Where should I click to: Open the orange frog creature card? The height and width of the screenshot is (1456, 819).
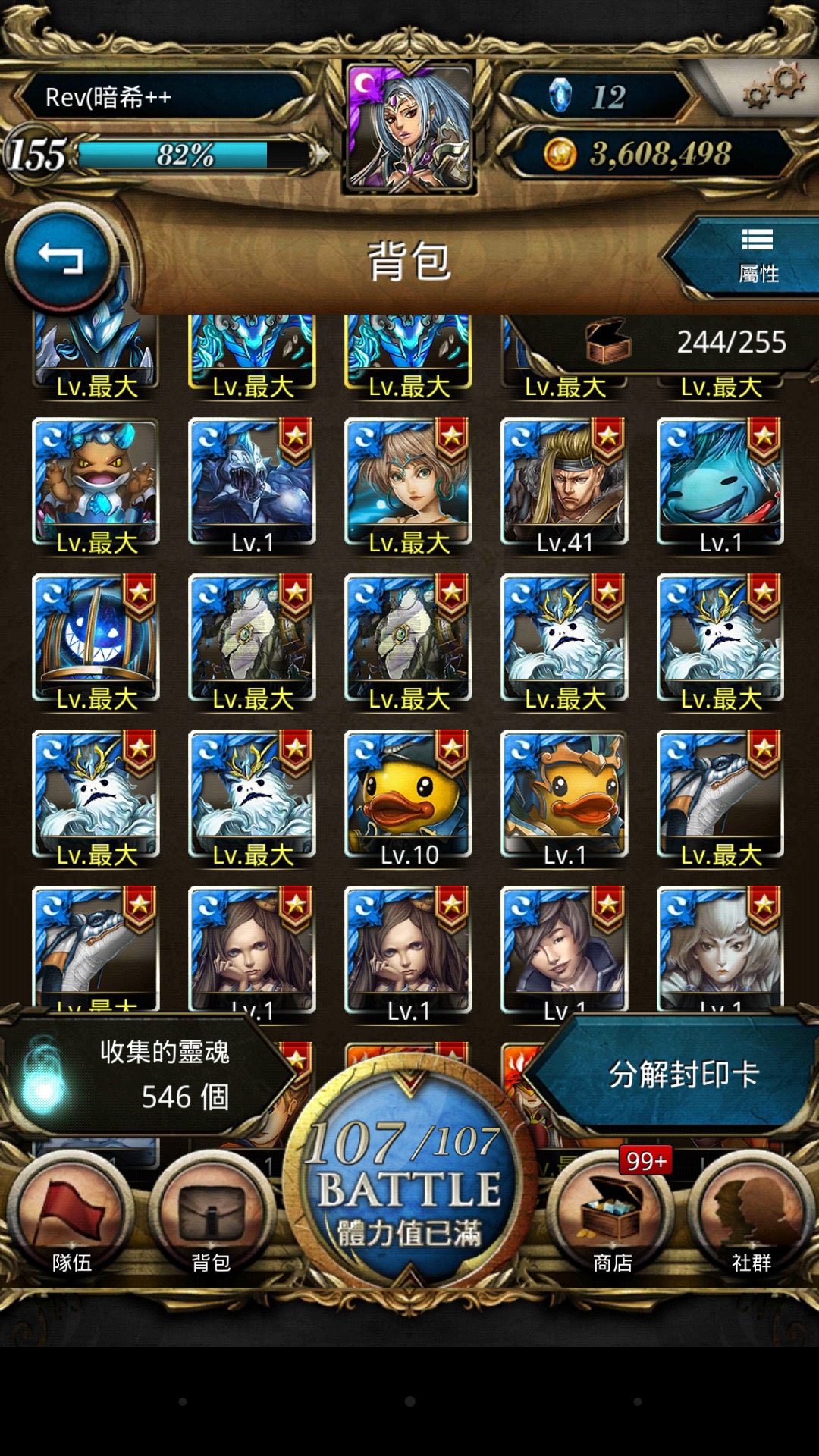point(96,485)
